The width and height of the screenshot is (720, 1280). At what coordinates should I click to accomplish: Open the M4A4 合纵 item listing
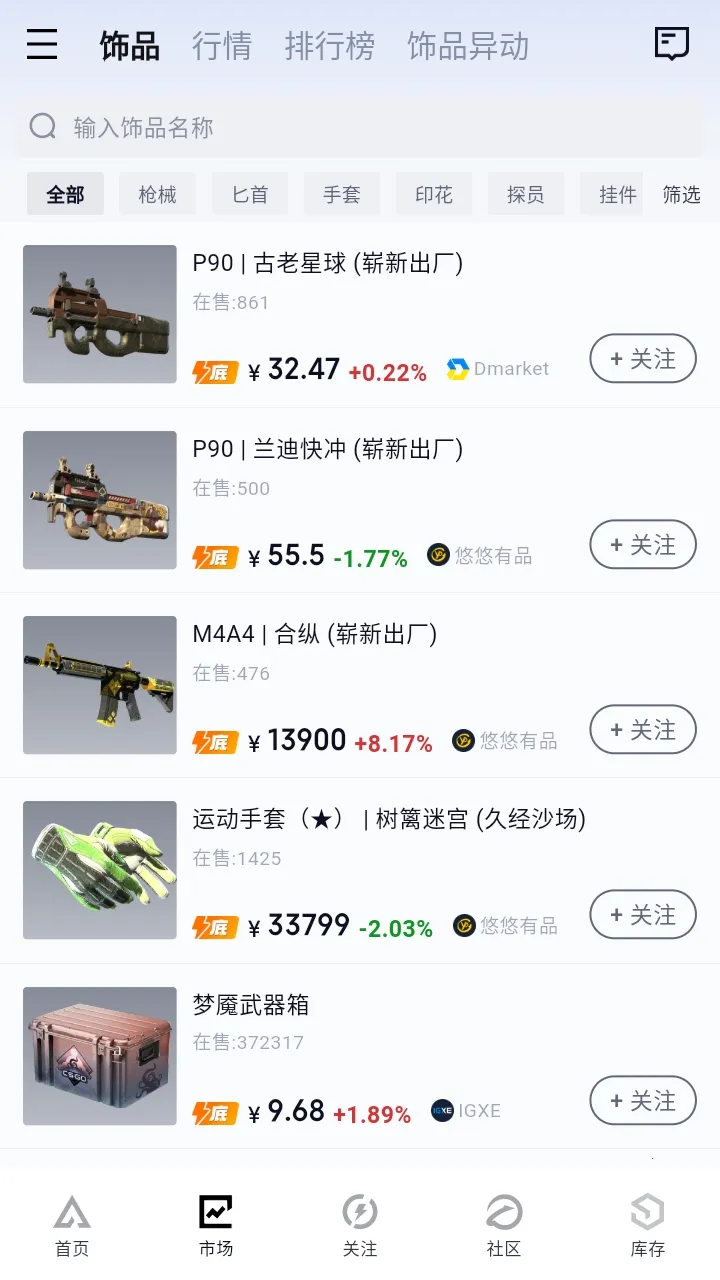click(x=360, y=685)
